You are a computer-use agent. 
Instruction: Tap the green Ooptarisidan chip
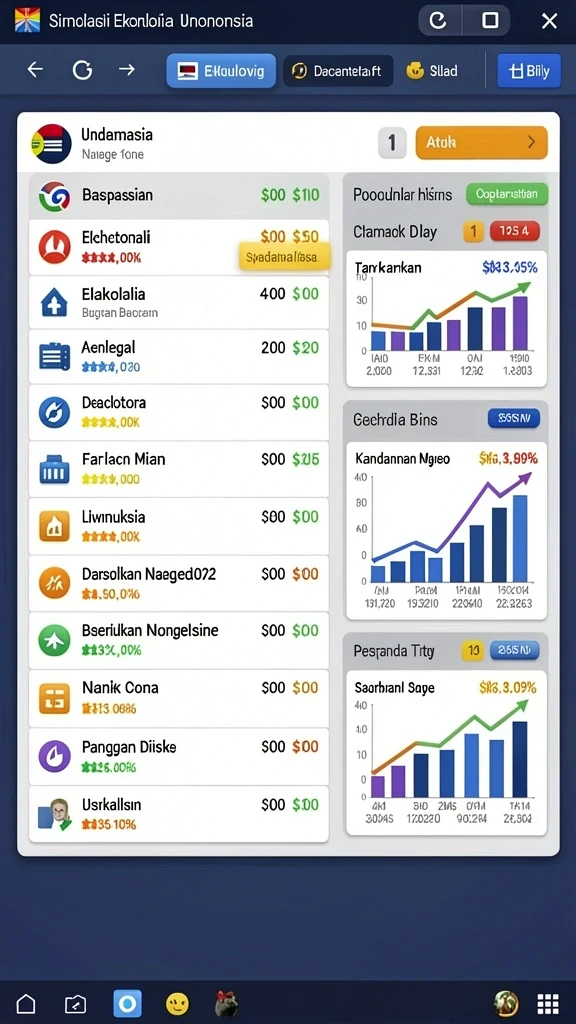click(507, 194)
